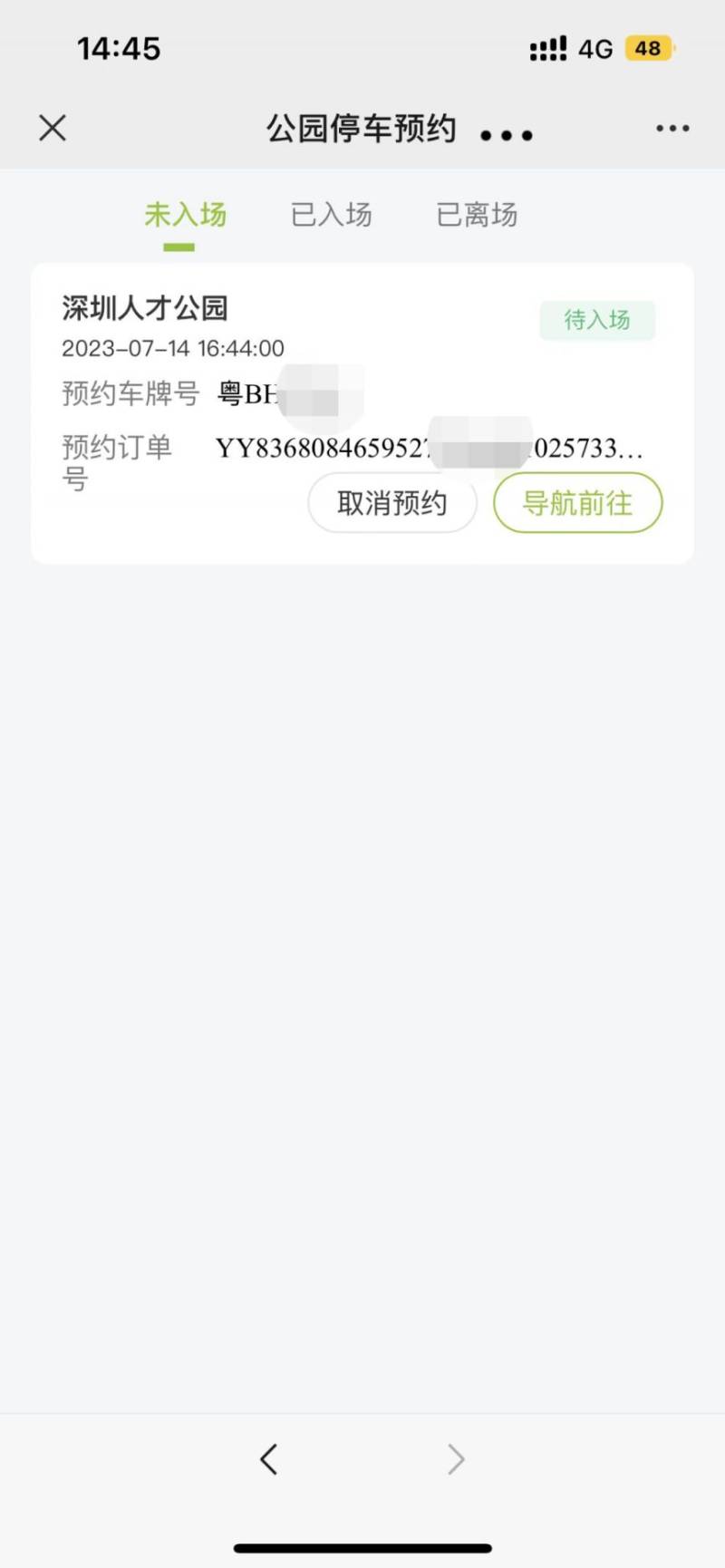Open the 深圳人才公园 reservation card
This screenshot has width=725, height=1568.
point(362,413)
